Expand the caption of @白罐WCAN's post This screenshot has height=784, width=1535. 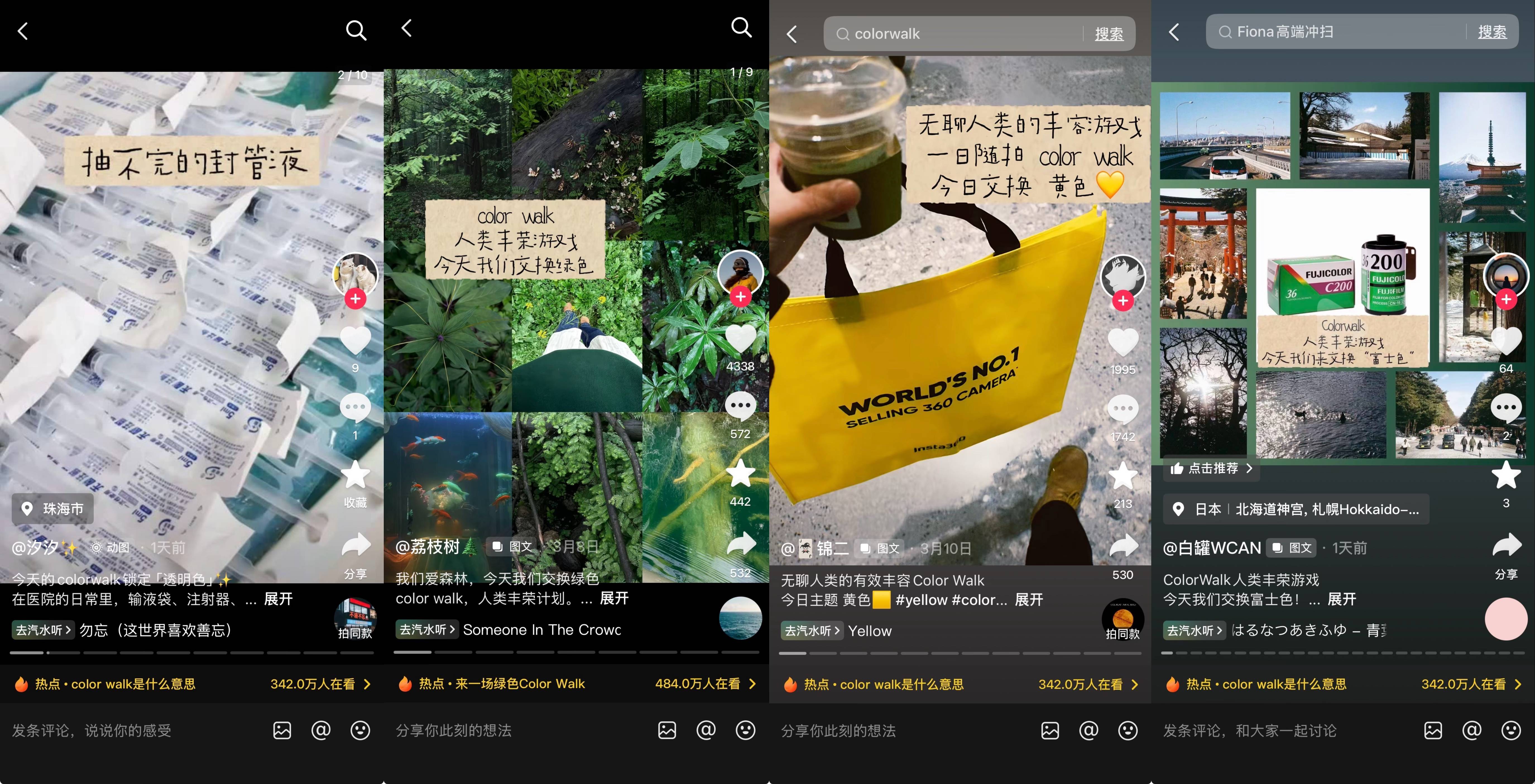coord(1341,599)
